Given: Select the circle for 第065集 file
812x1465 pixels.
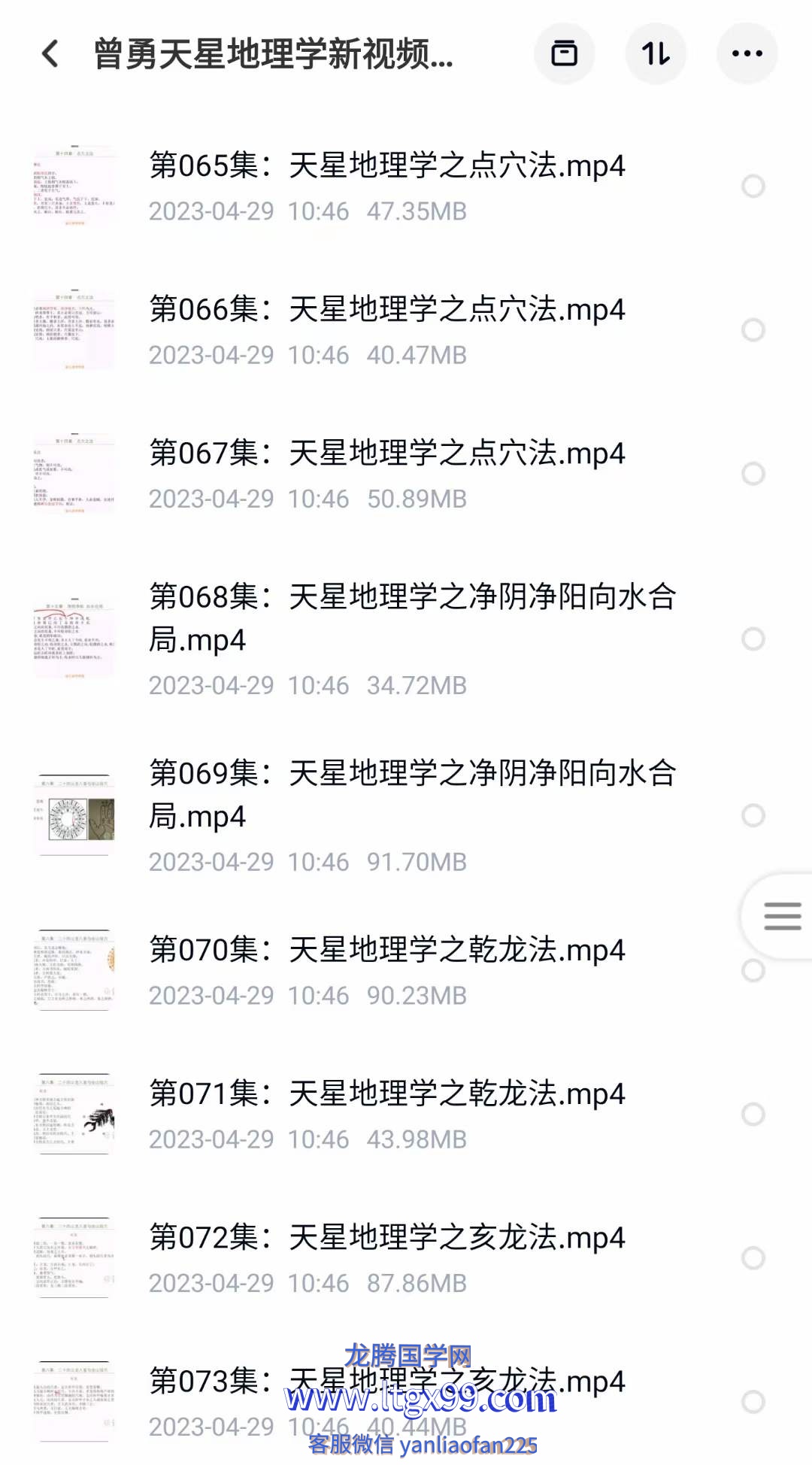Looking at the screenshot, I should coord(753,187).
